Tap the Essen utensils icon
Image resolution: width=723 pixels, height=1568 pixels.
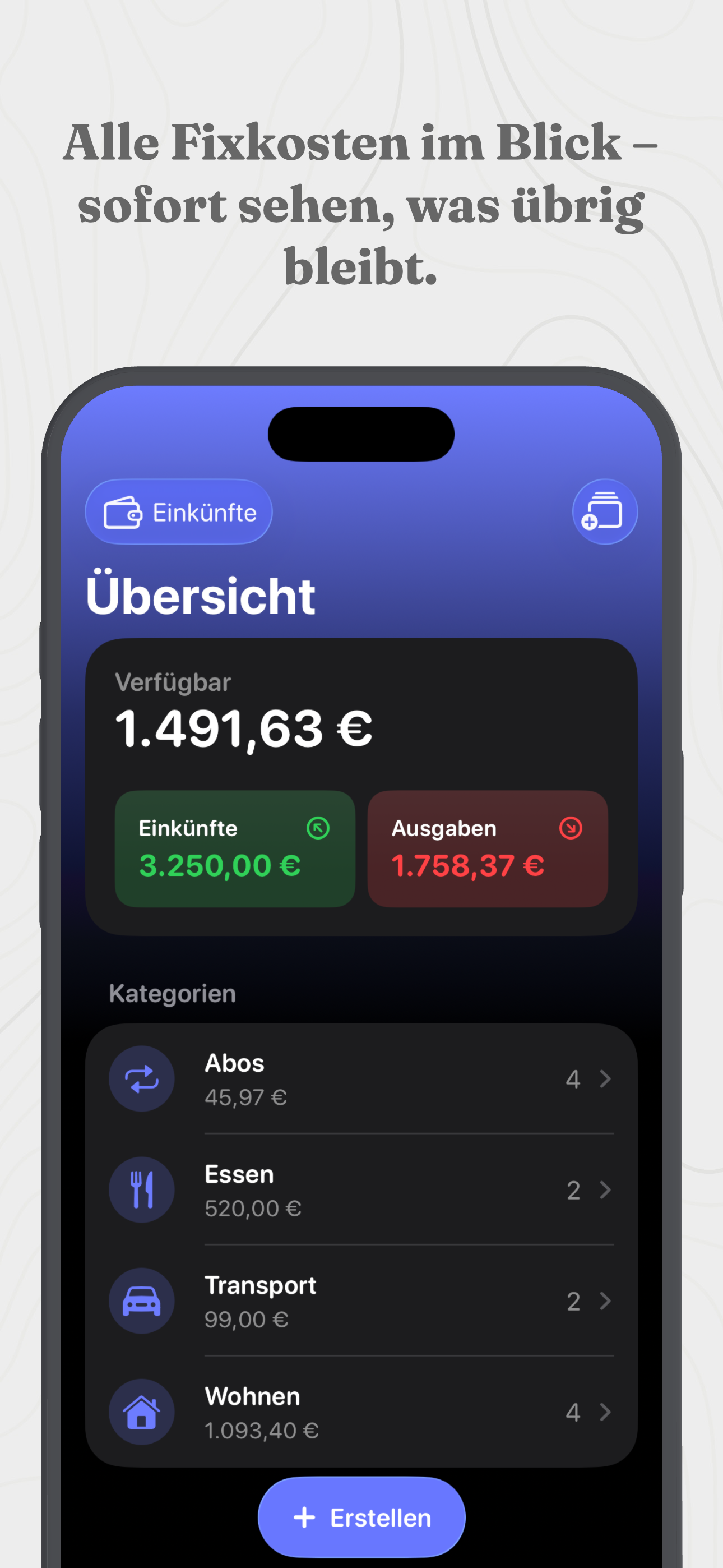[x=141, y=1190]
